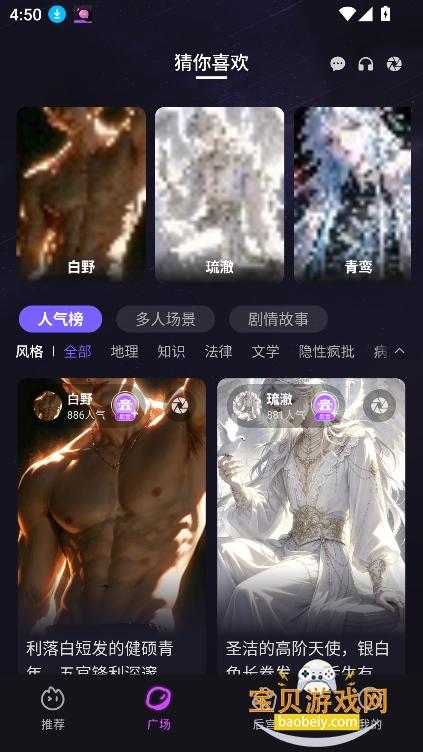Open the chat bubble icon at top
Viewport: 423px width, 752px height.
pyautogui.click(x=338, y=64)
